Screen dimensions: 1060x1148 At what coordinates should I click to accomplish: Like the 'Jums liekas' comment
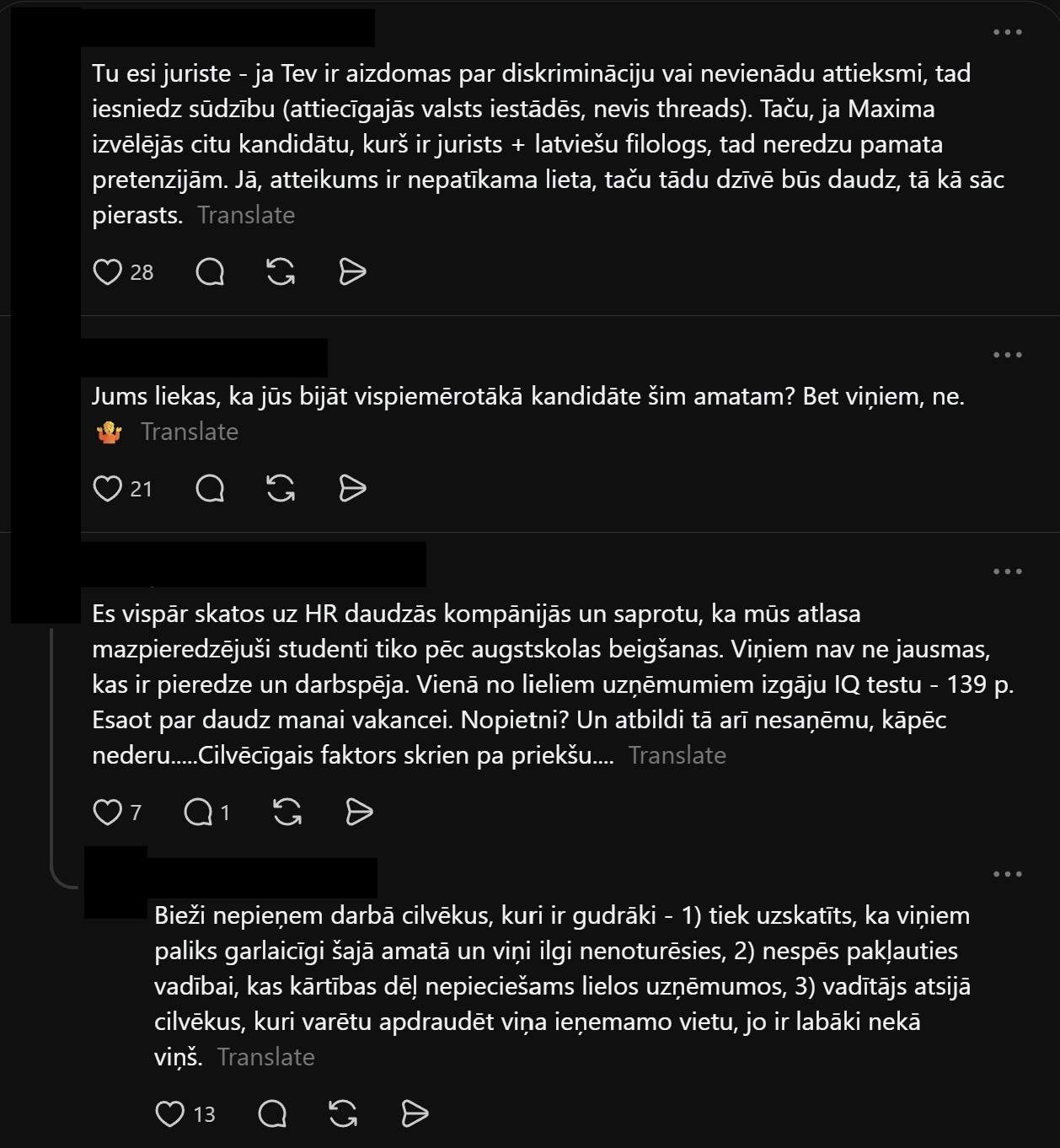[107, 489]
